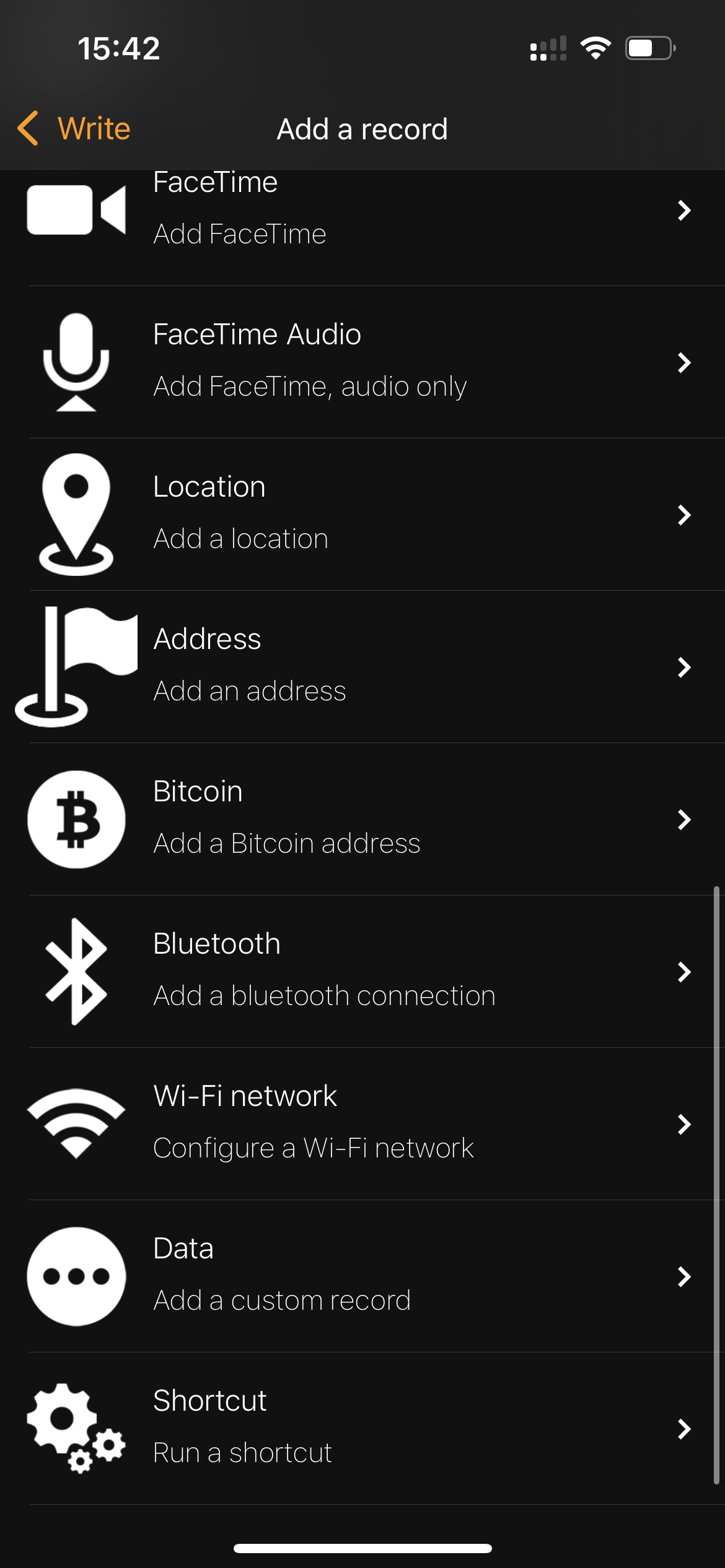Choose the Address record type
Viewport: 725px width, 1568px height.
coord(362,666)
